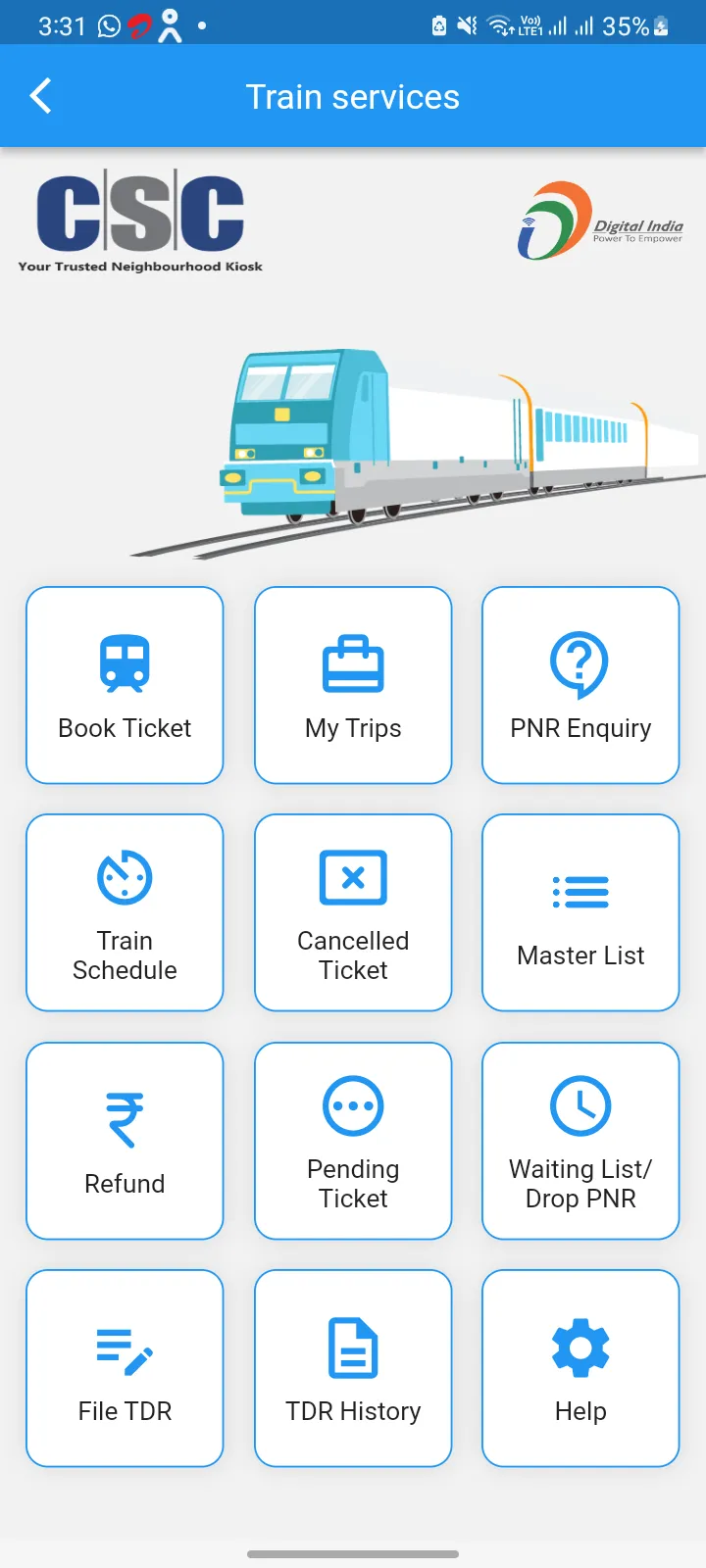Show Pending Ticket details

point(353,1141)
